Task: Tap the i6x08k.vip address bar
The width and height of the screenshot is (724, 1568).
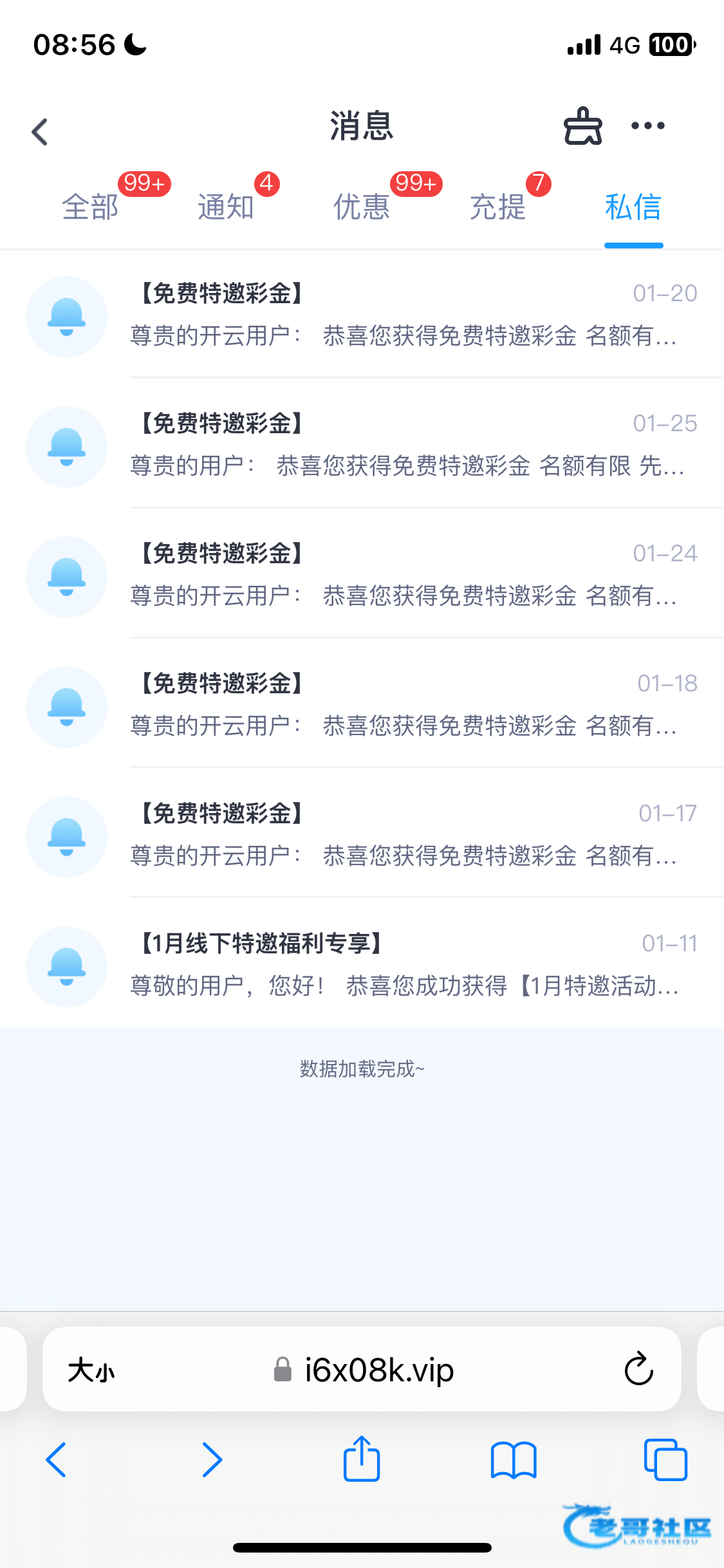Action: coord(378,1370)
